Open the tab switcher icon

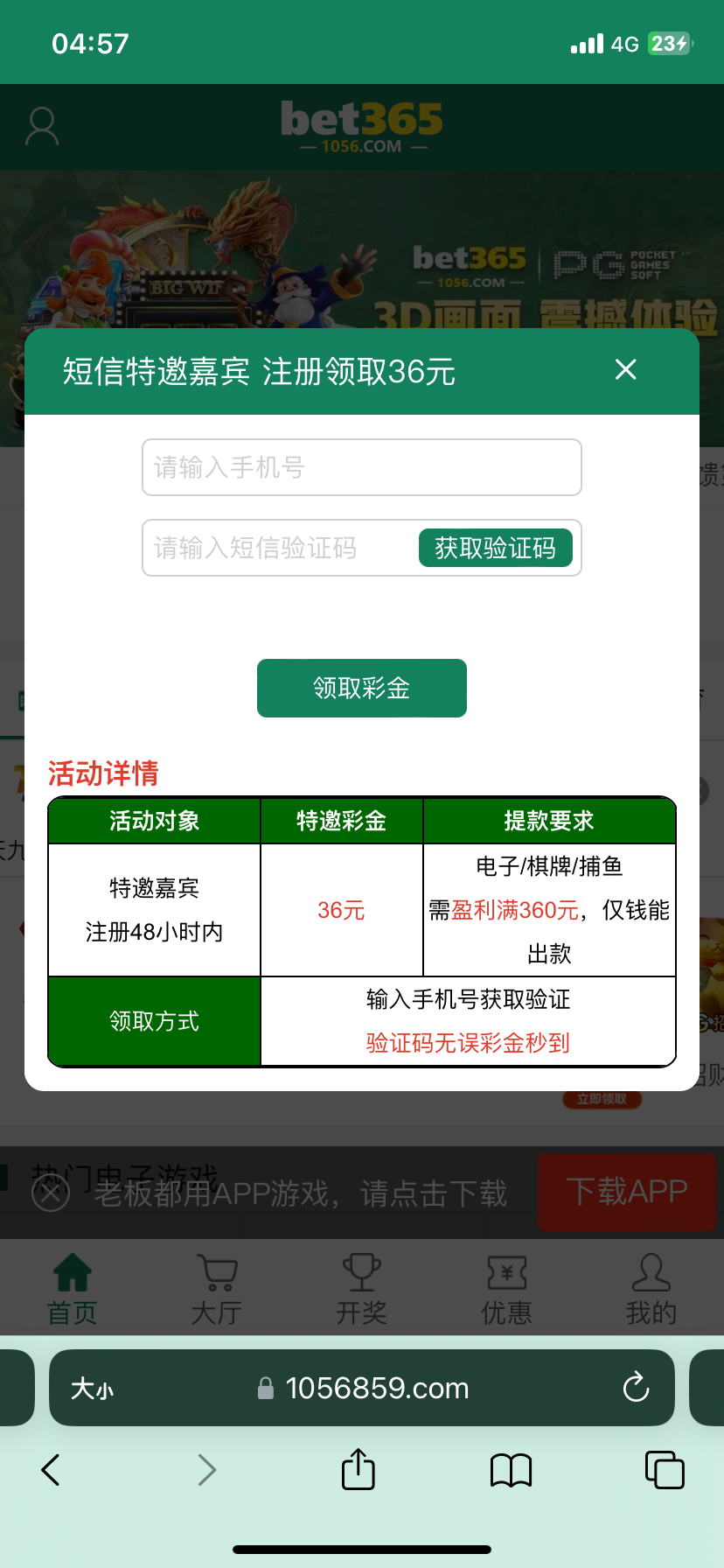coord(665,1470)
